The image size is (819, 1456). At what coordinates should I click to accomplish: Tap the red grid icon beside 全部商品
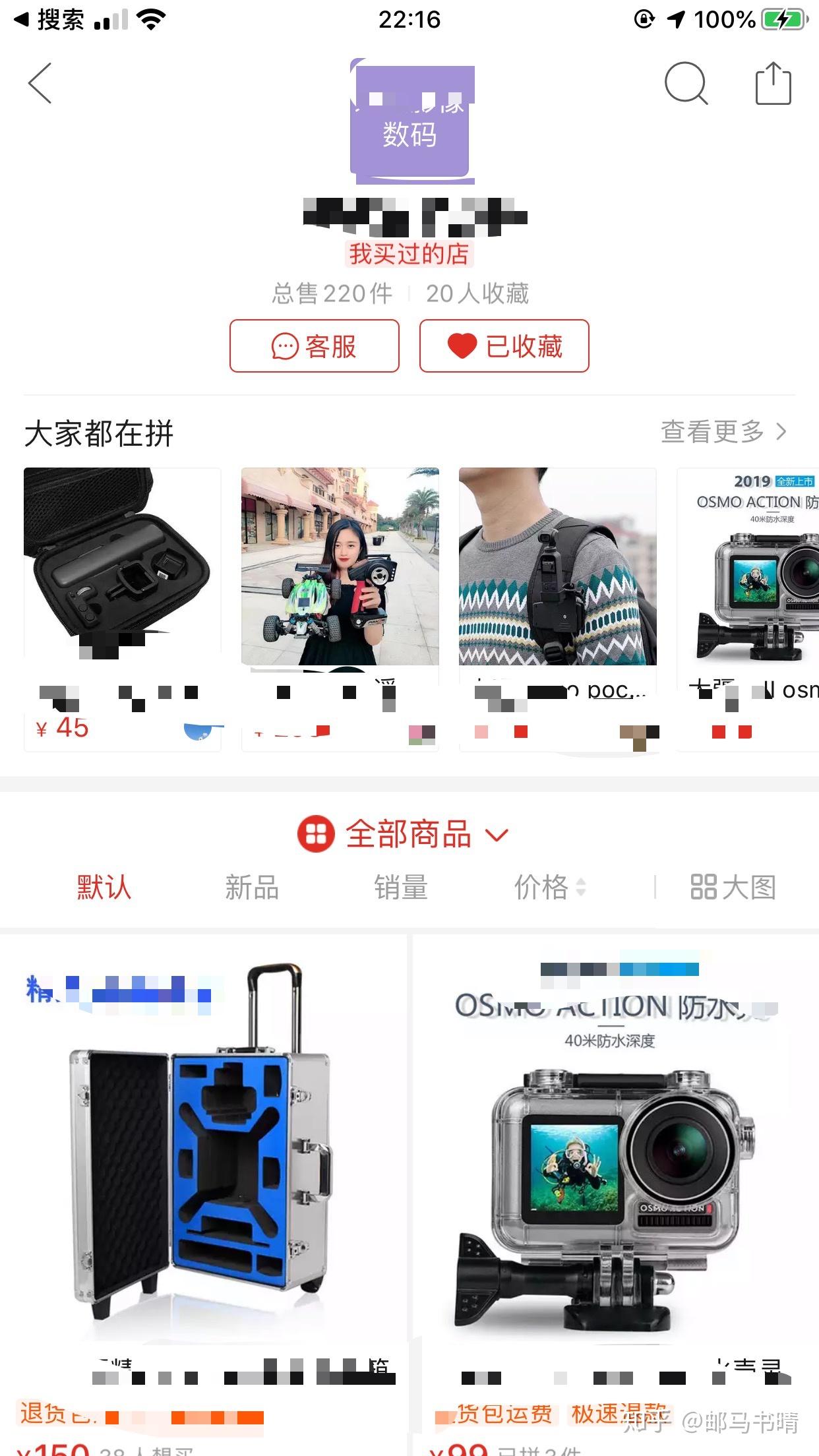click(316, 834)
